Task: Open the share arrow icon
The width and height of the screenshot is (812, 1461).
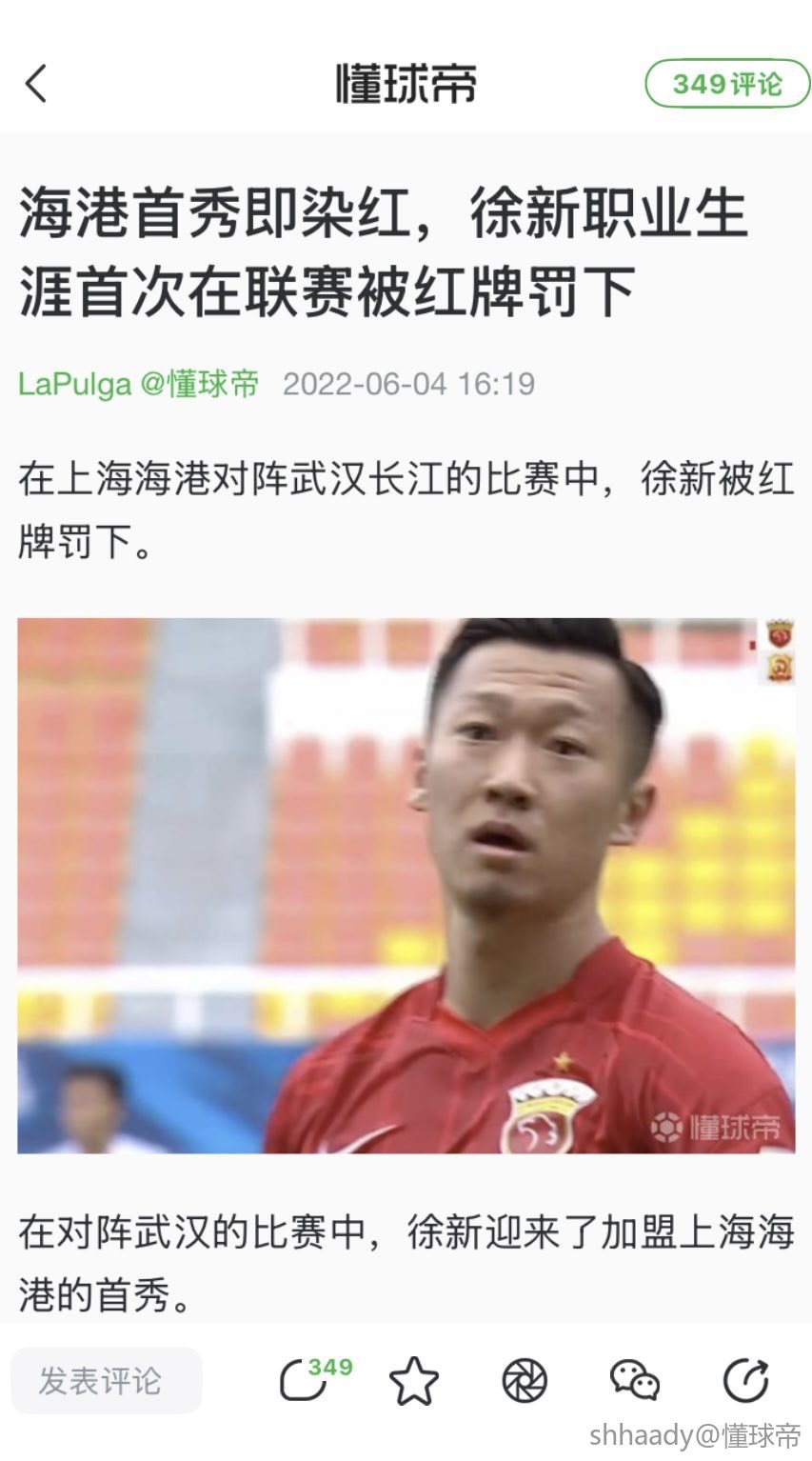Action: (x=745, y=1381)
